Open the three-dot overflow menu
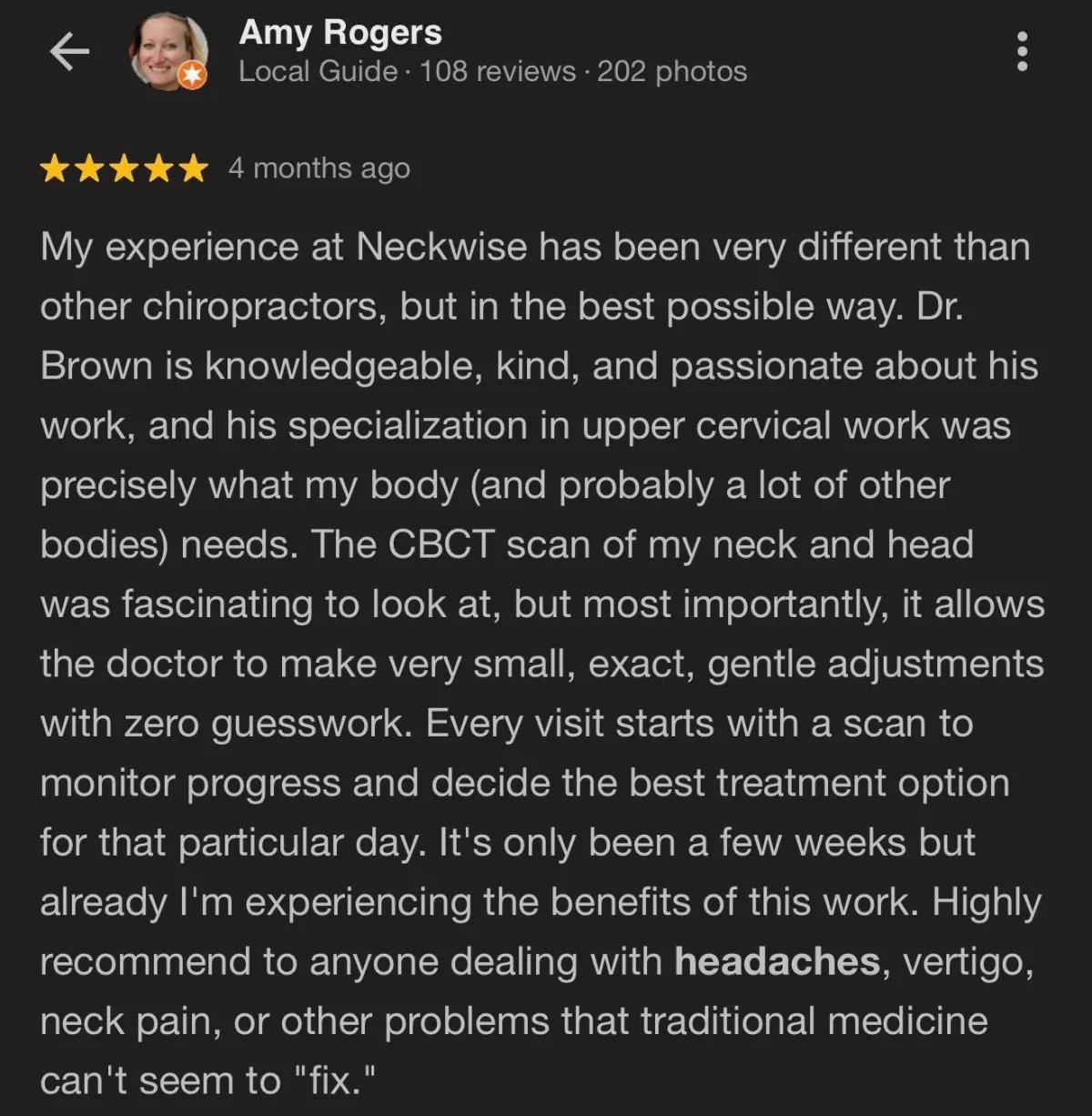The image size is (1092, 1116). pos(1022,52)
